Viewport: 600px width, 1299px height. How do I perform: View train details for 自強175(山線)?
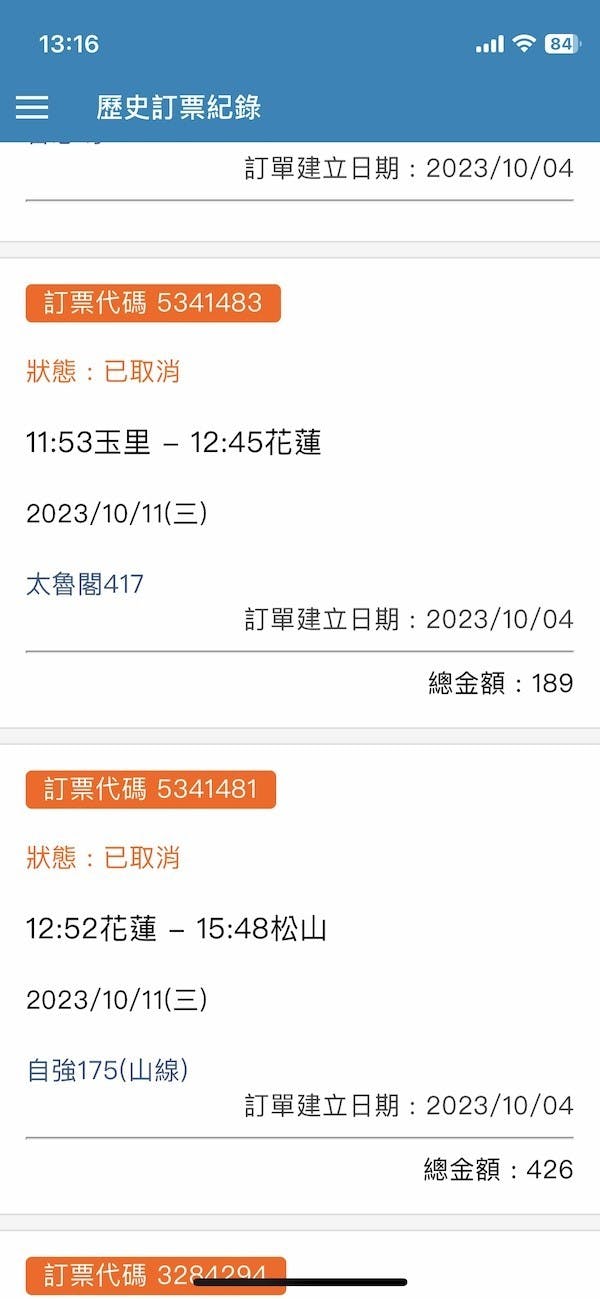[x=108, y=1071]
